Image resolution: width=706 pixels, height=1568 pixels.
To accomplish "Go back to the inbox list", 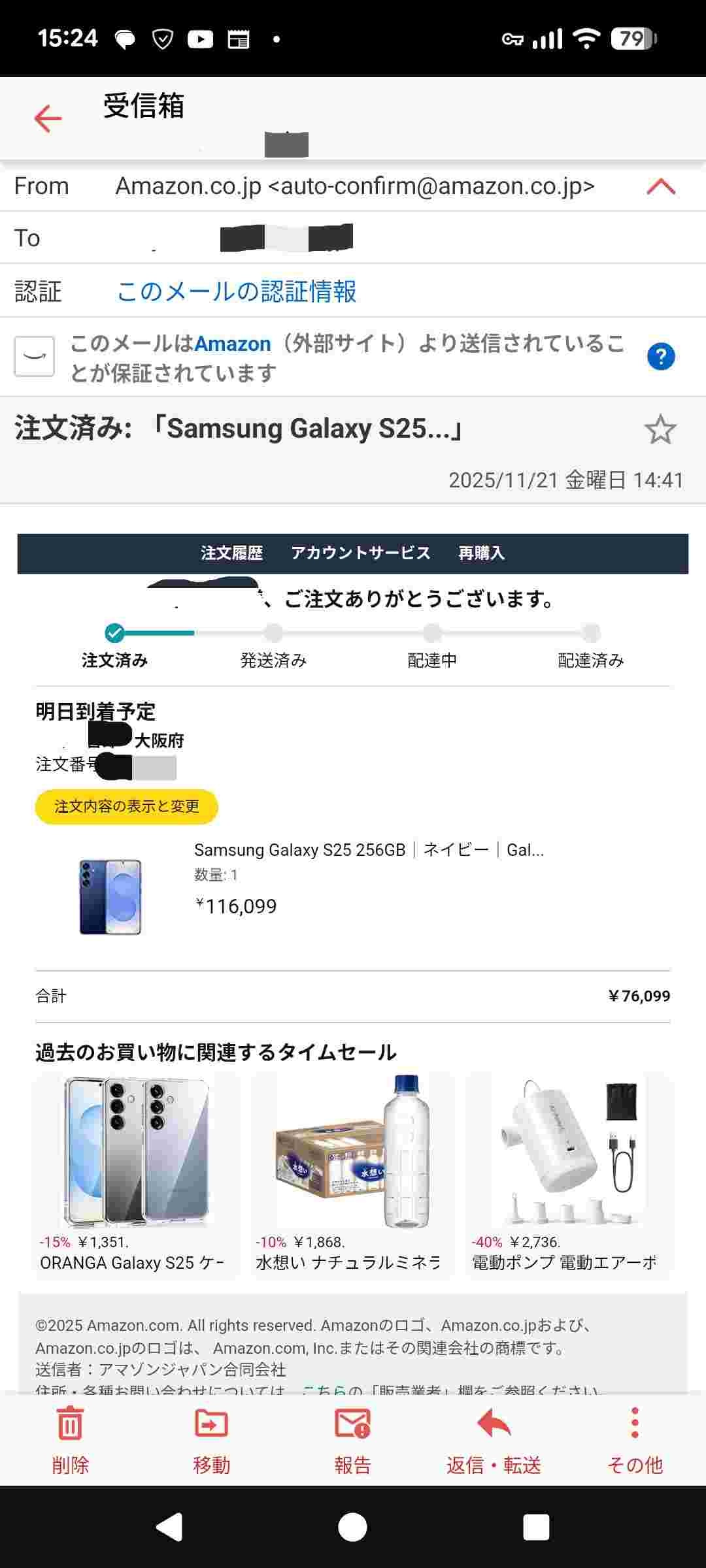I will (48, 119).
